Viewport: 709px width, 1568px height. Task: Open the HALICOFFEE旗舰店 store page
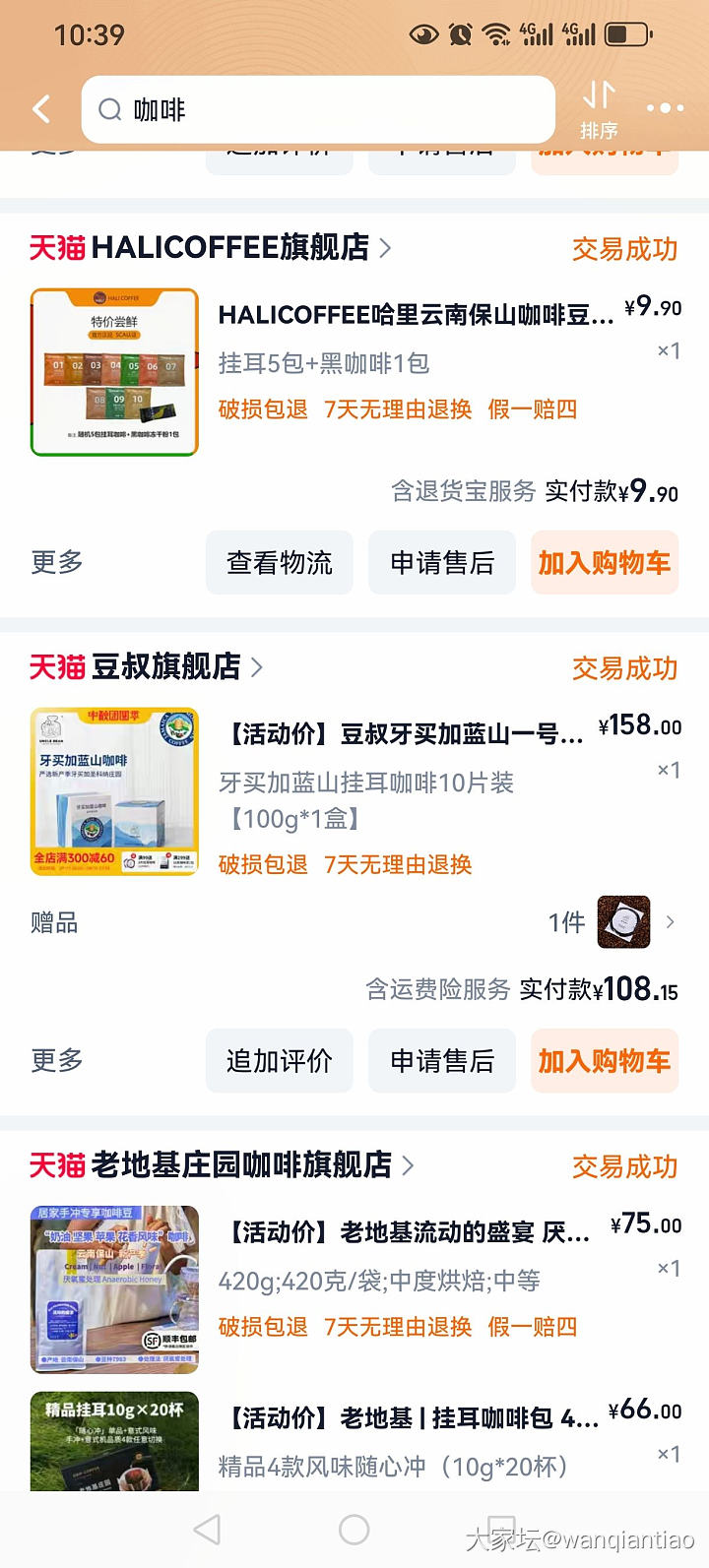tap(210, 247)
